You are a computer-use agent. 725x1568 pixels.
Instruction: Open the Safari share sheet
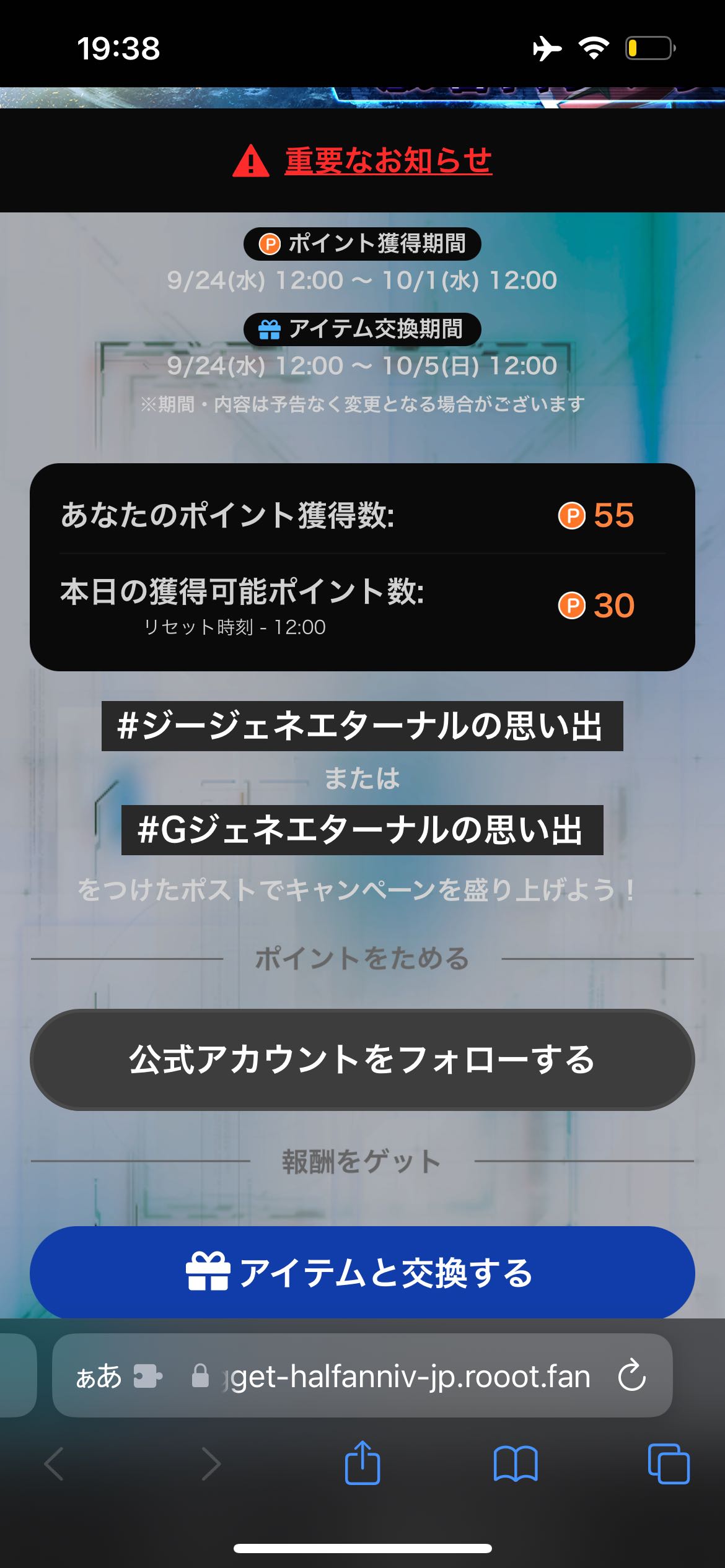coord(362,1464)
